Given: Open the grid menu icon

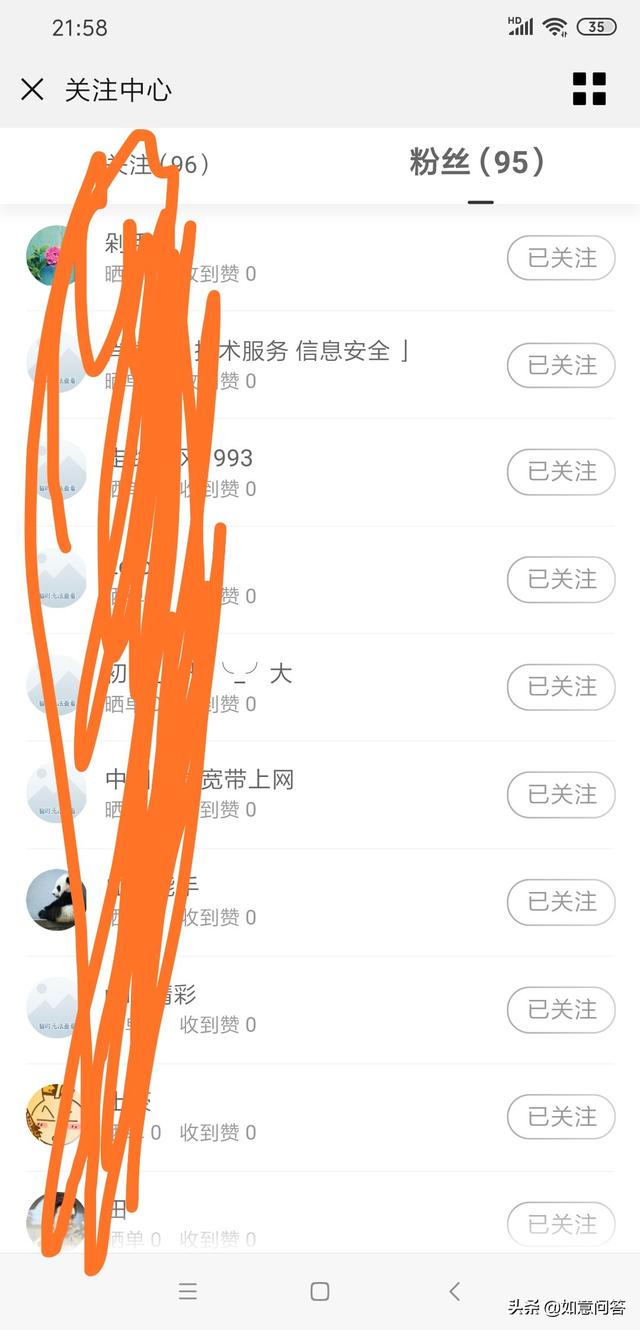Looking at the screenshot, I should click(x=589, y=89).
